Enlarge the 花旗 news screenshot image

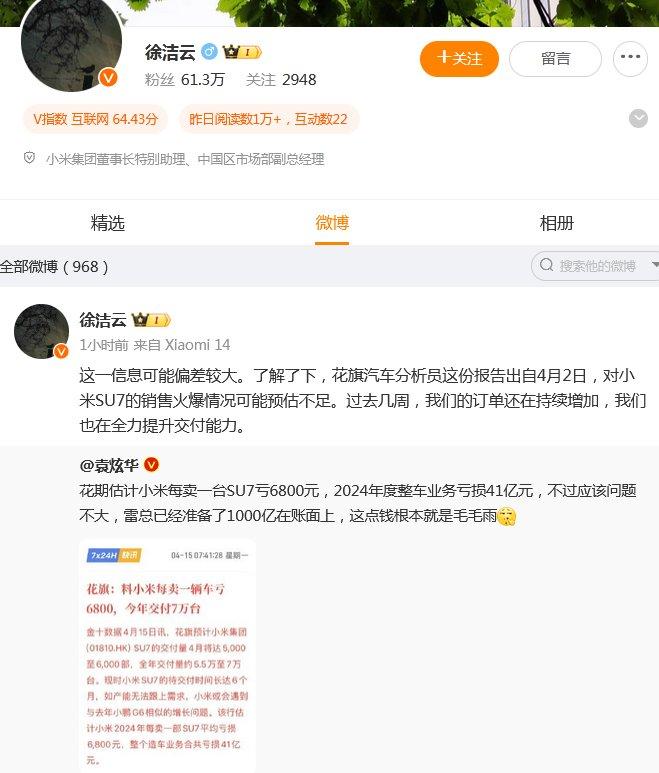click(x=167, y=655)
